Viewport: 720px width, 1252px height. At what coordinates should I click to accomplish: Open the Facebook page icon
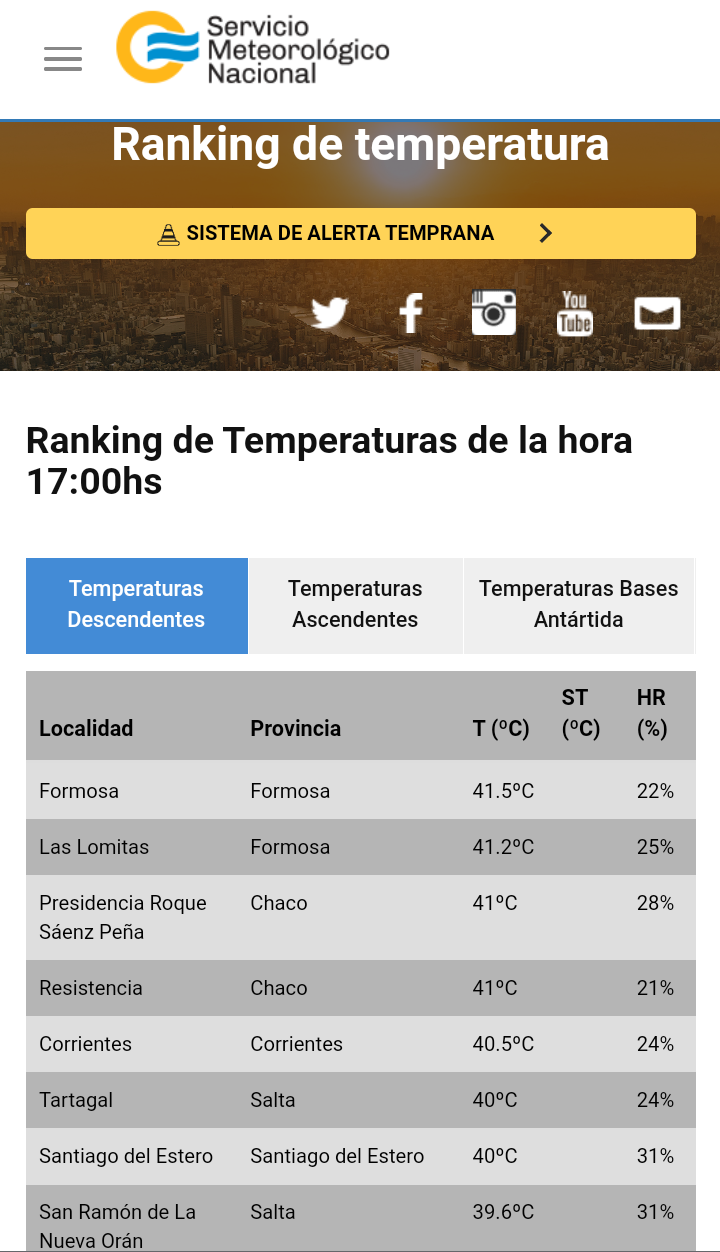[411, 313]
